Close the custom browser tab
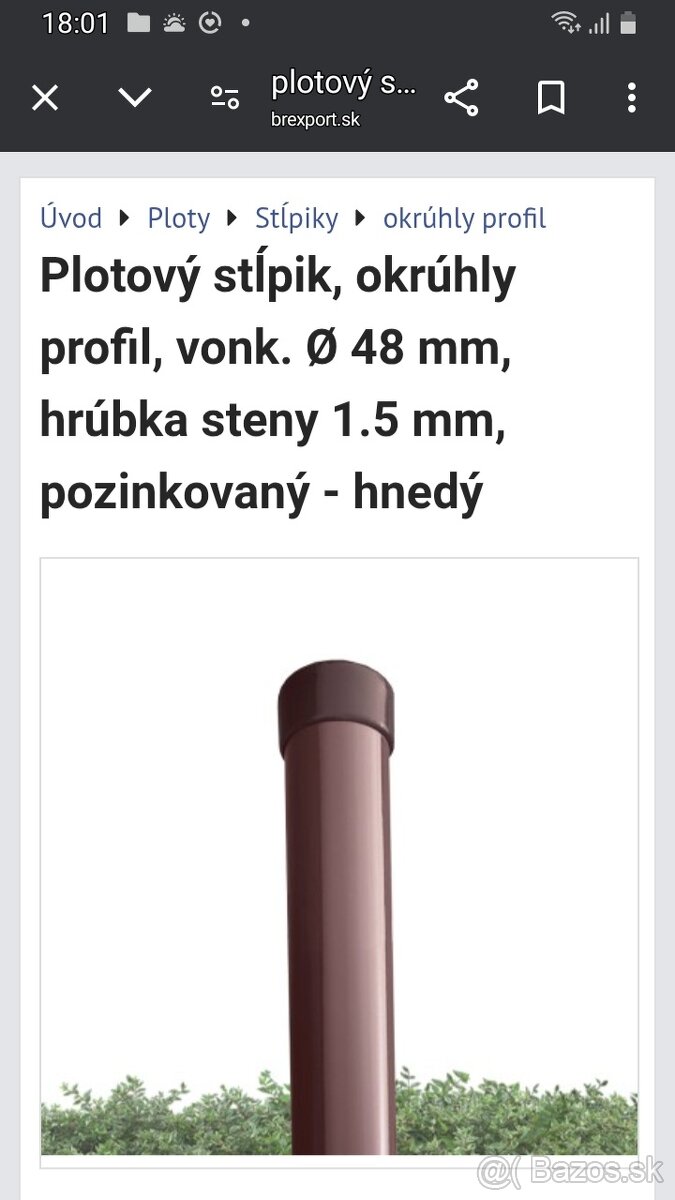The height and width of the screenshot is (1200, 675). (45, 98)
